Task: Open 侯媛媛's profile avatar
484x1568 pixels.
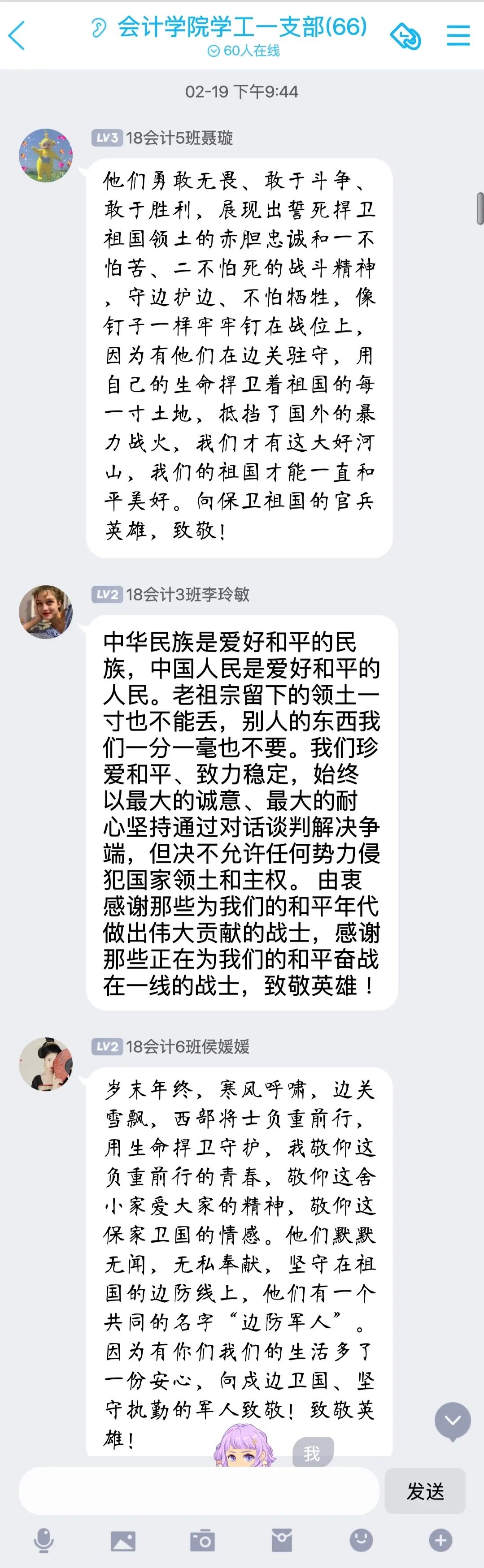Action: point(46,1064)
